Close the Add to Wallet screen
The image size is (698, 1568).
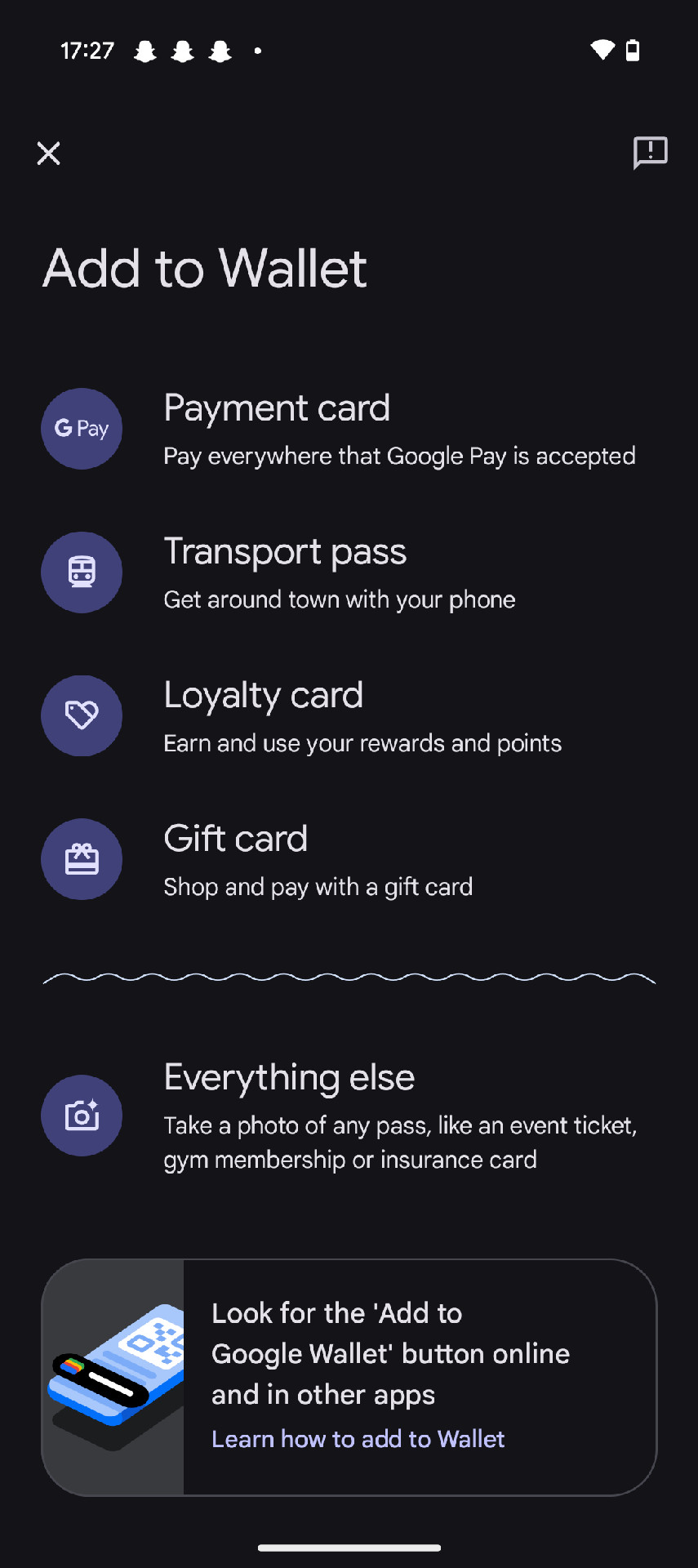49,153
